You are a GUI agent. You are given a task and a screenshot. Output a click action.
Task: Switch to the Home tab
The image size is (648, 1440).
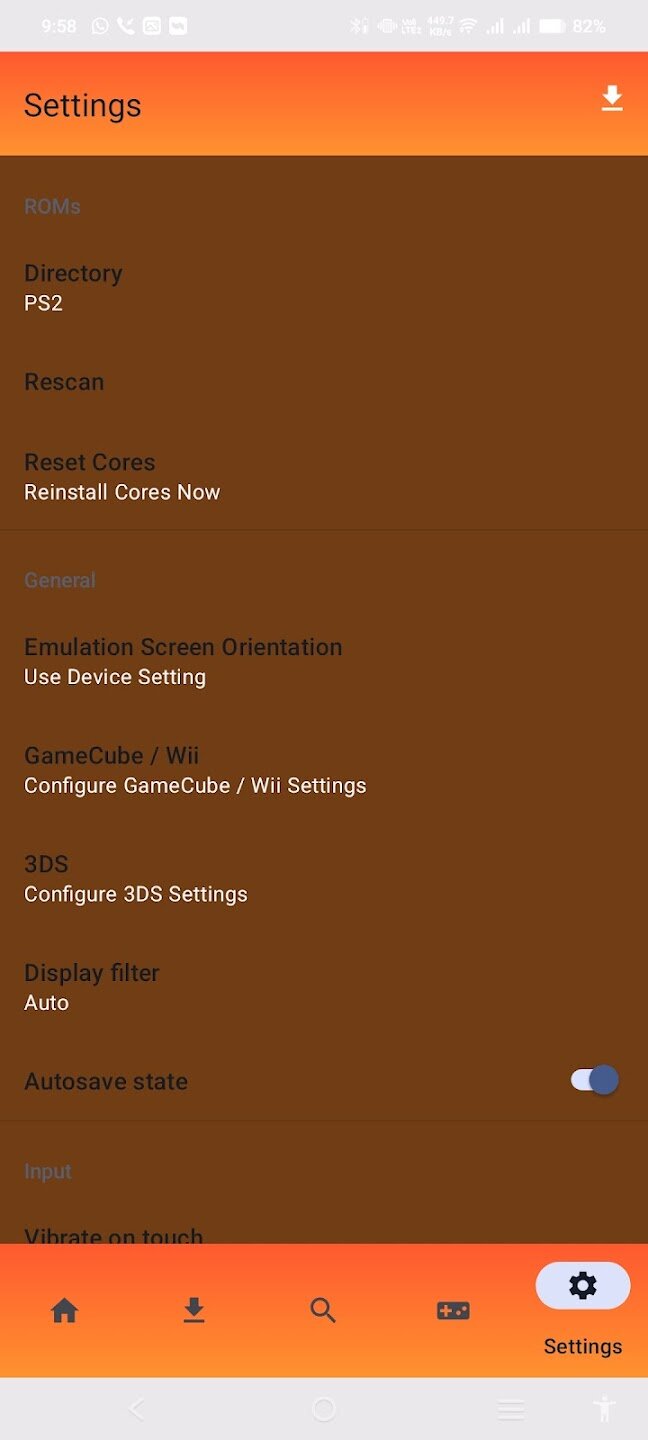pyautogui.click(x=65, y=1310)
